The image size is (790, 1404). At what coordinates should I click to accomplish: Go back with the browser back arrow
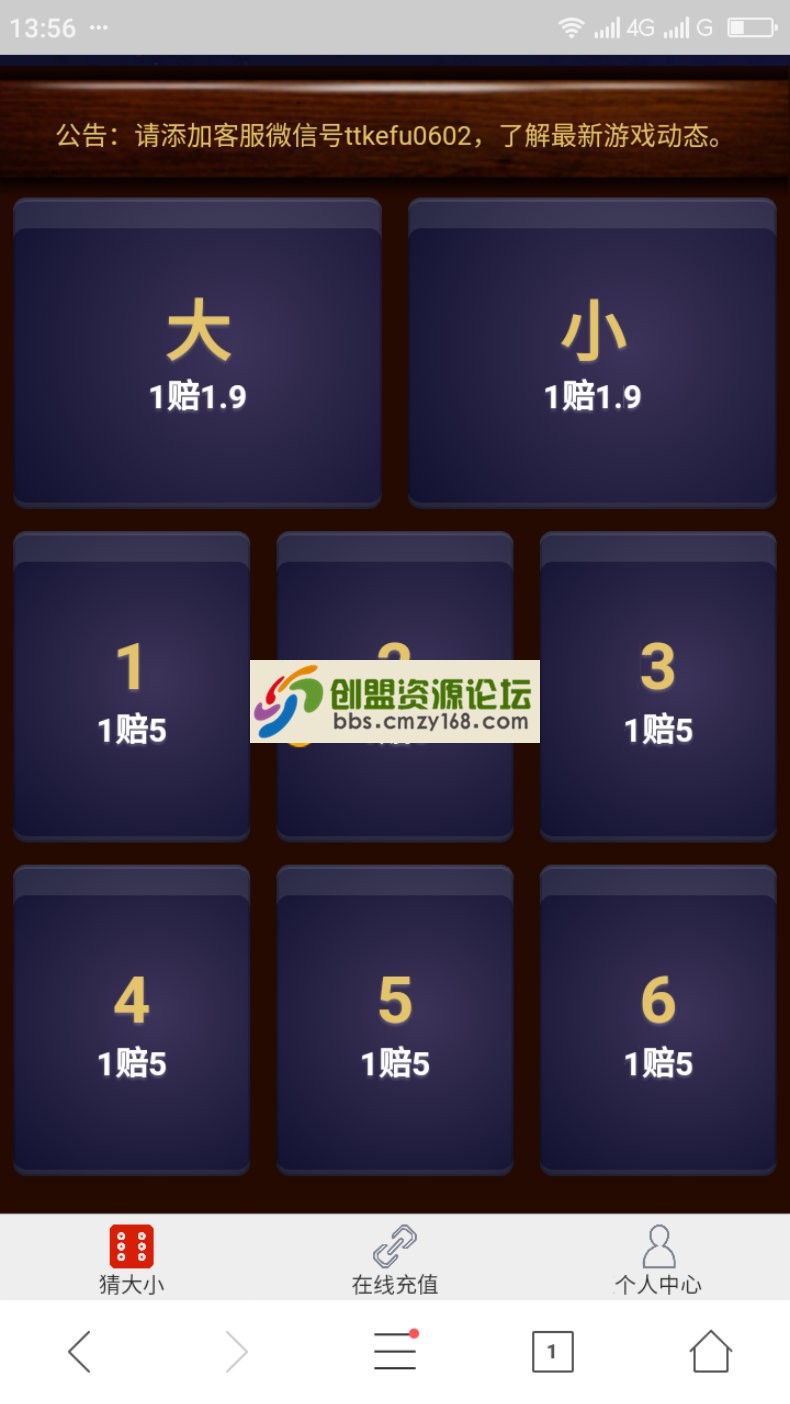click(80, 1352)
